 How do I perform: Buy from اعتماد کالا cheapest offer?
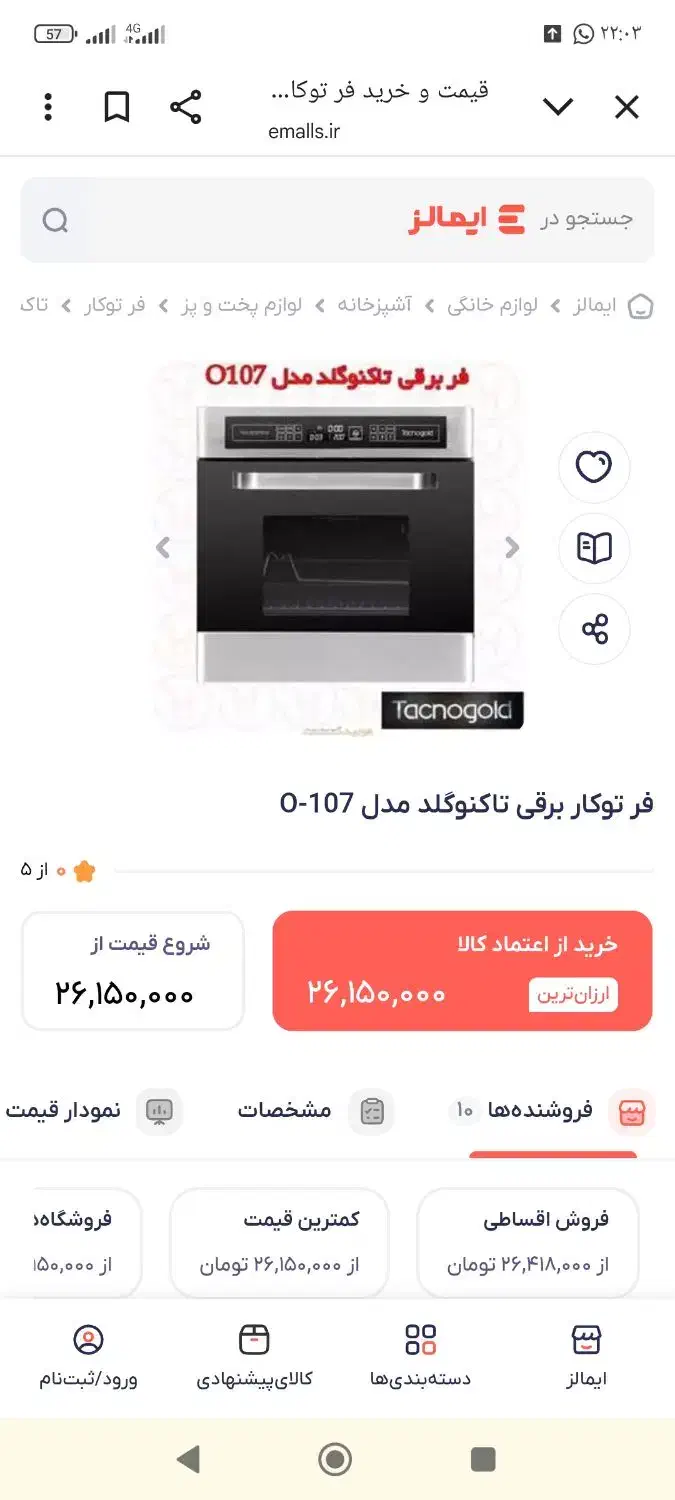(462, 970)
